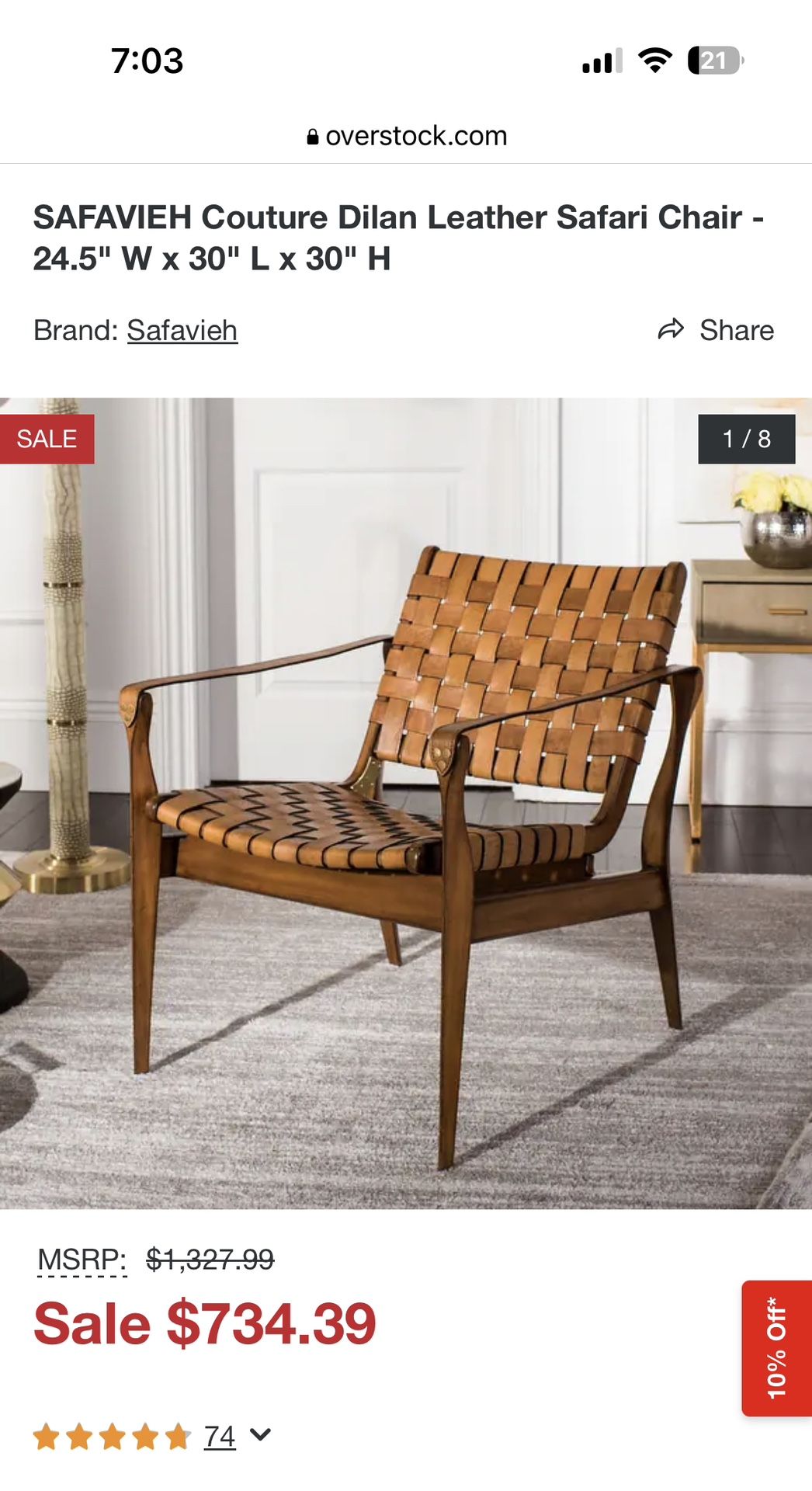This screenshot has height=1491, width=812.
Task: Open the Safavieh brand link
Action: pos(182,331)
